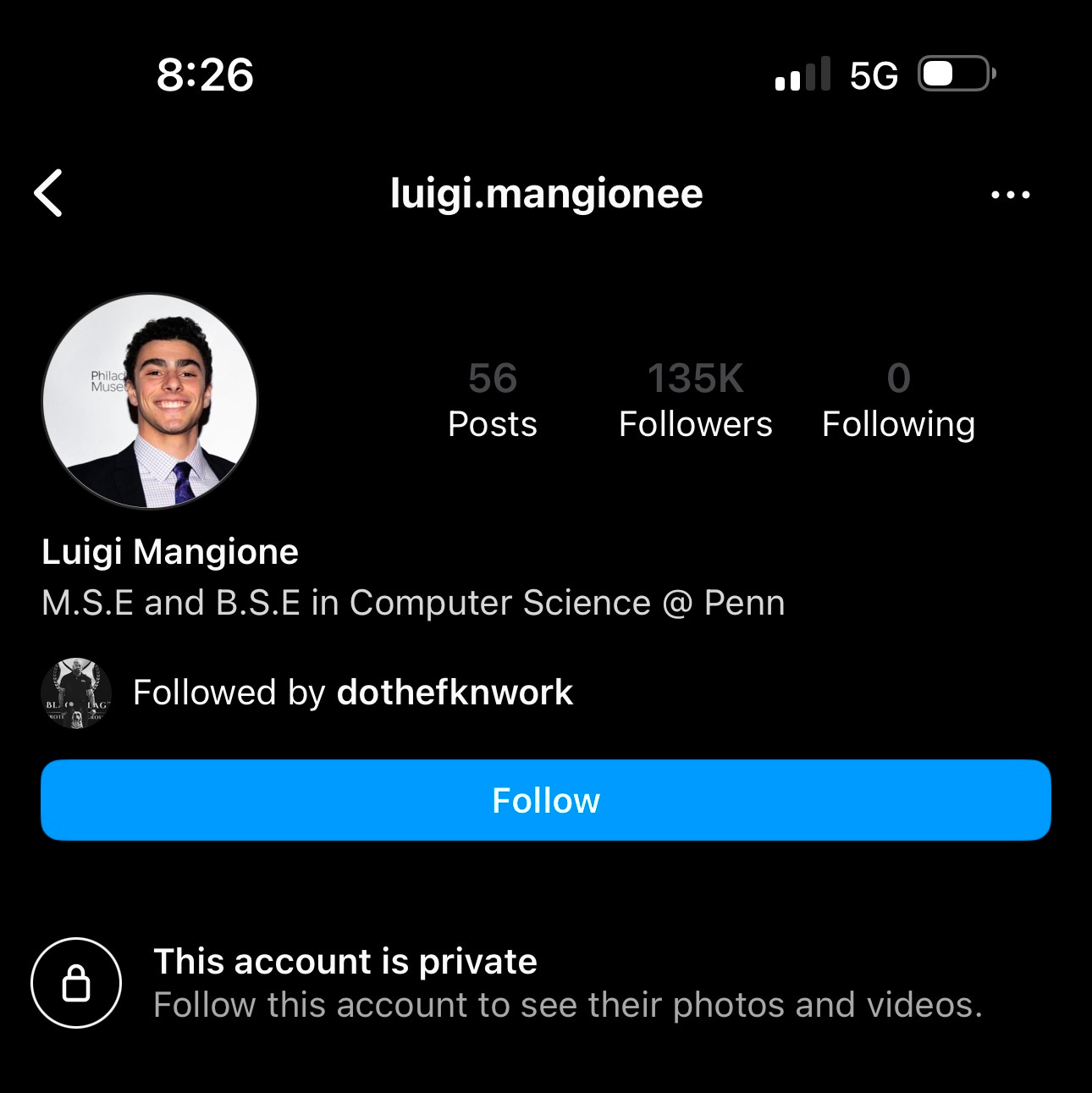Go back using the arrow icon

[49, 194]
